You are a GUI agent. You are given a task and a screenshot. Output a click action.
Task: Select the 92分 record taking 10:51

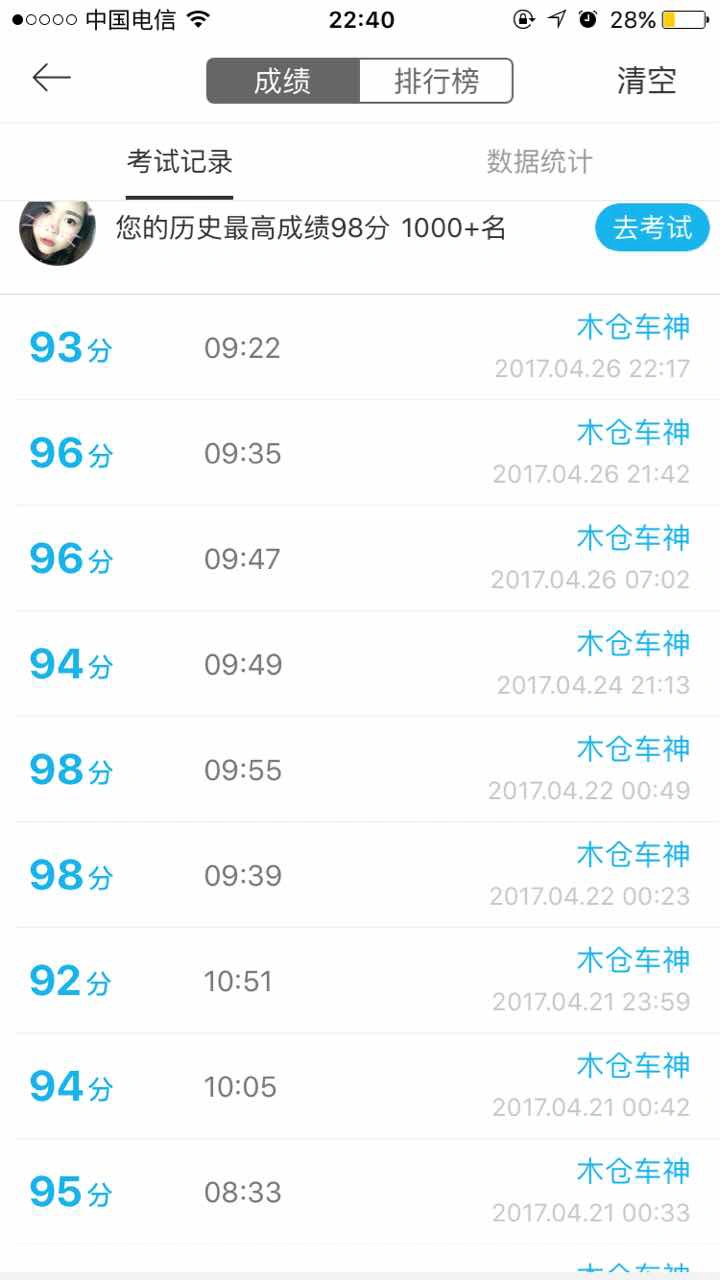coord(360,981)
